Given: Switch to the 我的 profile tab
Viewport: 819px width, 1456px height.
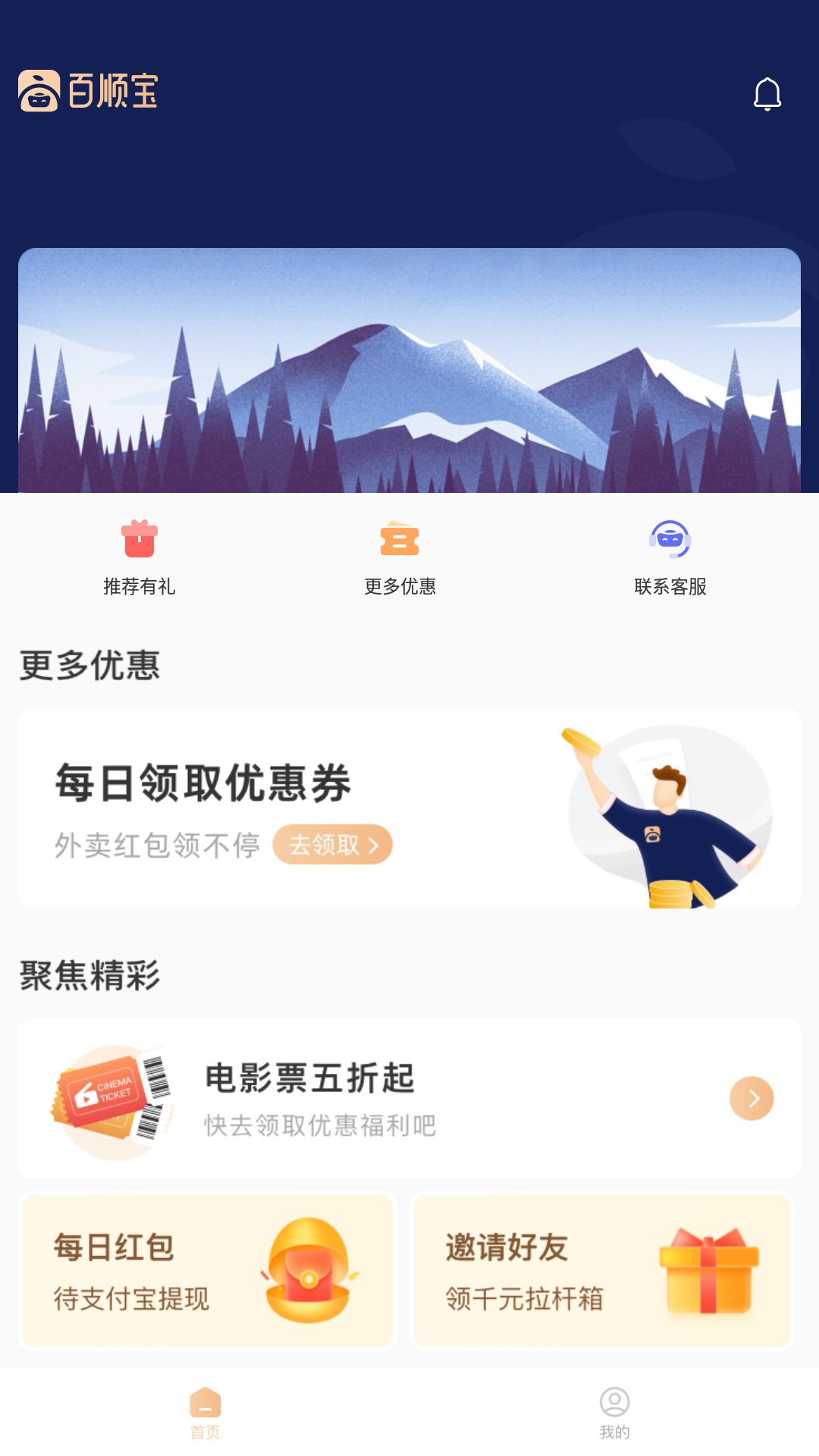Looking at the screenshot, I should click(x=614, y=1412).
